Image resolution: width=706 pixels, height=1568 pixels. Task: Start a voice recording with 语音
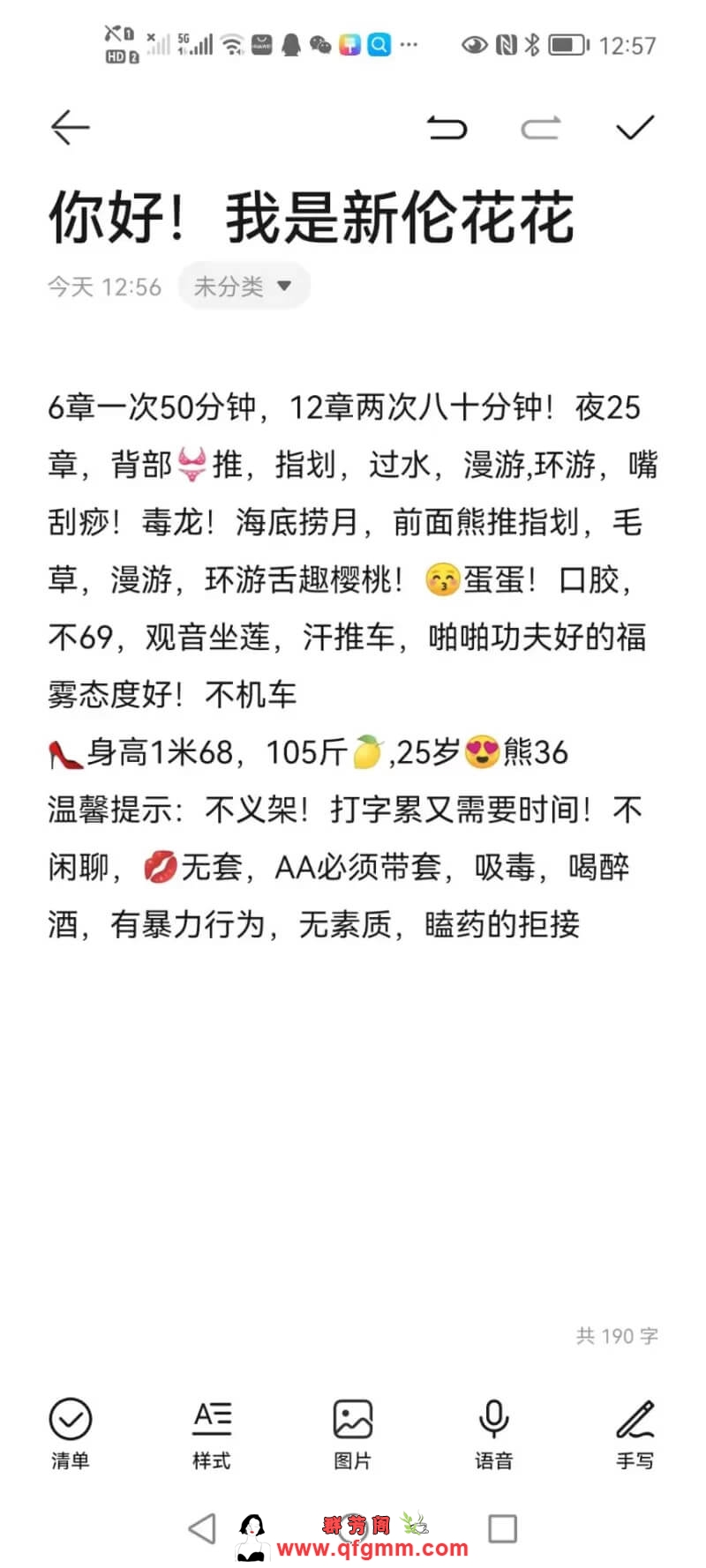(x=493, y=1433)
